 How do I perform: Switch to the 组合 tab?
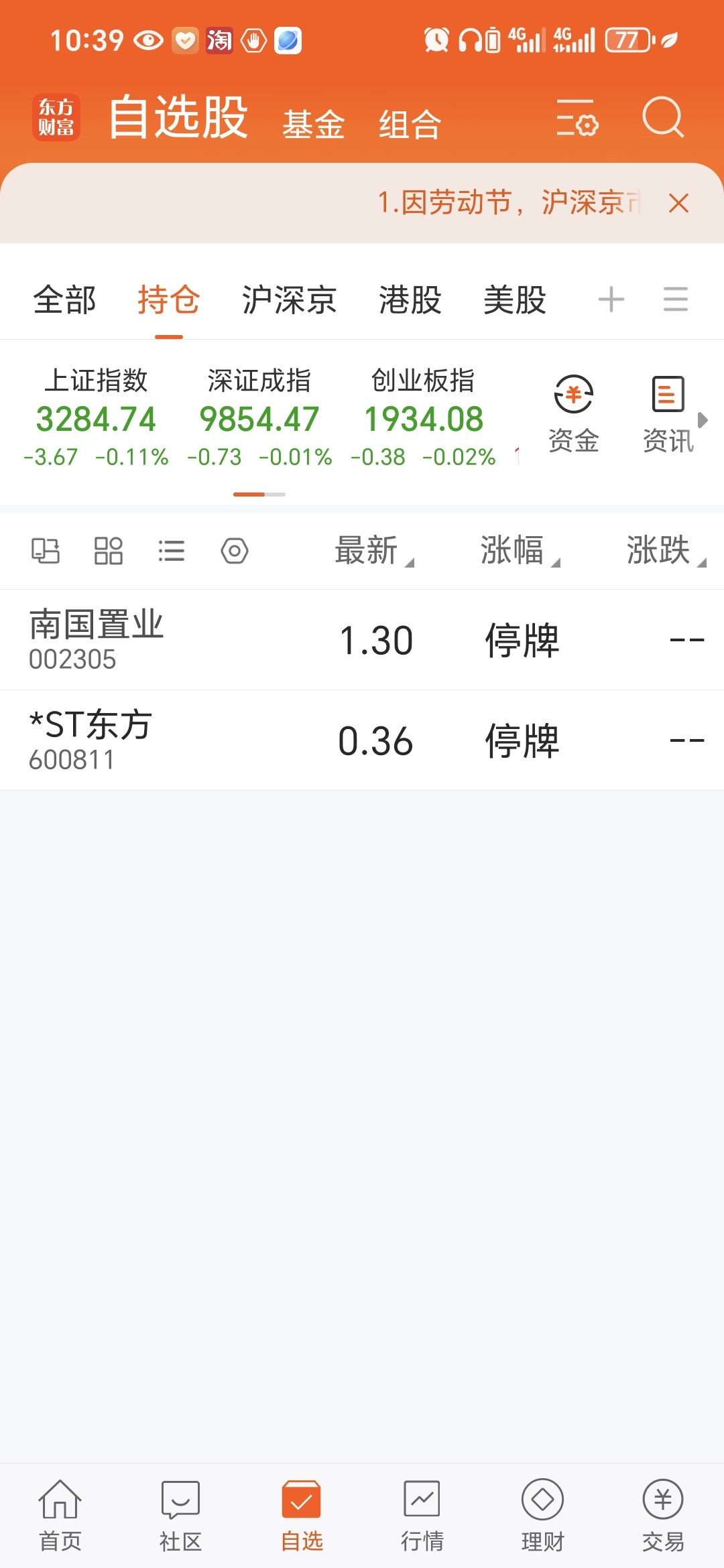[410, 125]
